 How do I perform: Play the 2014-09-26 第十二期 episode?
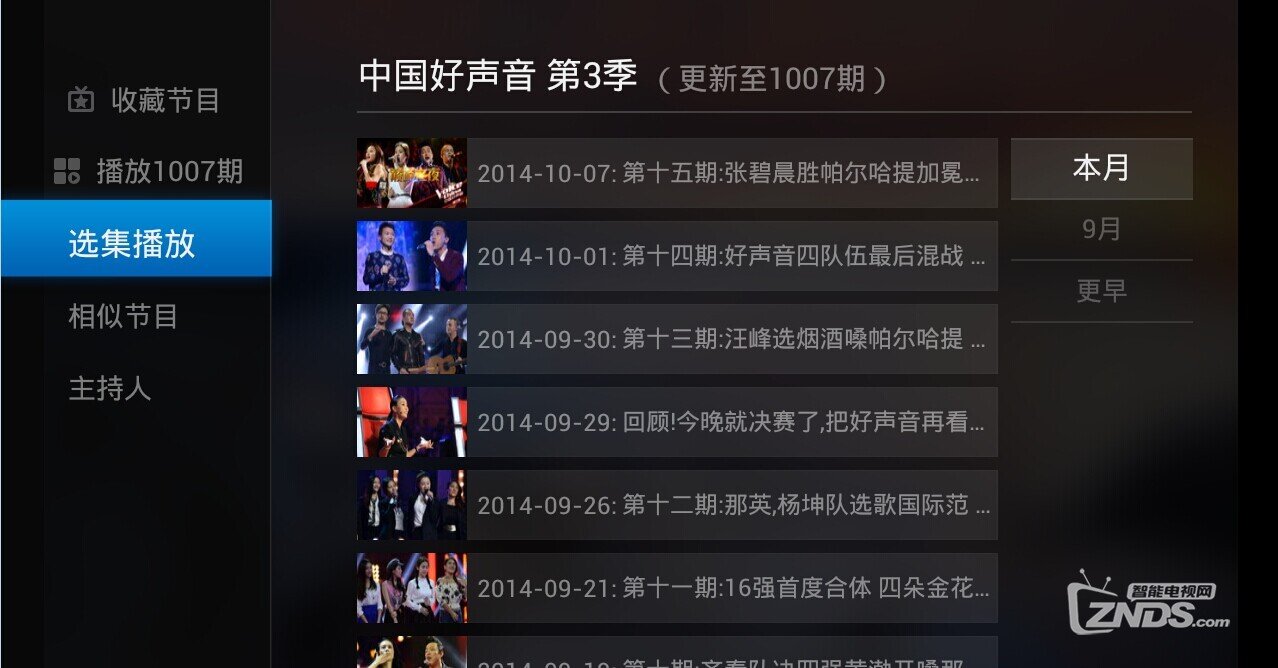(x=677, y=505)
